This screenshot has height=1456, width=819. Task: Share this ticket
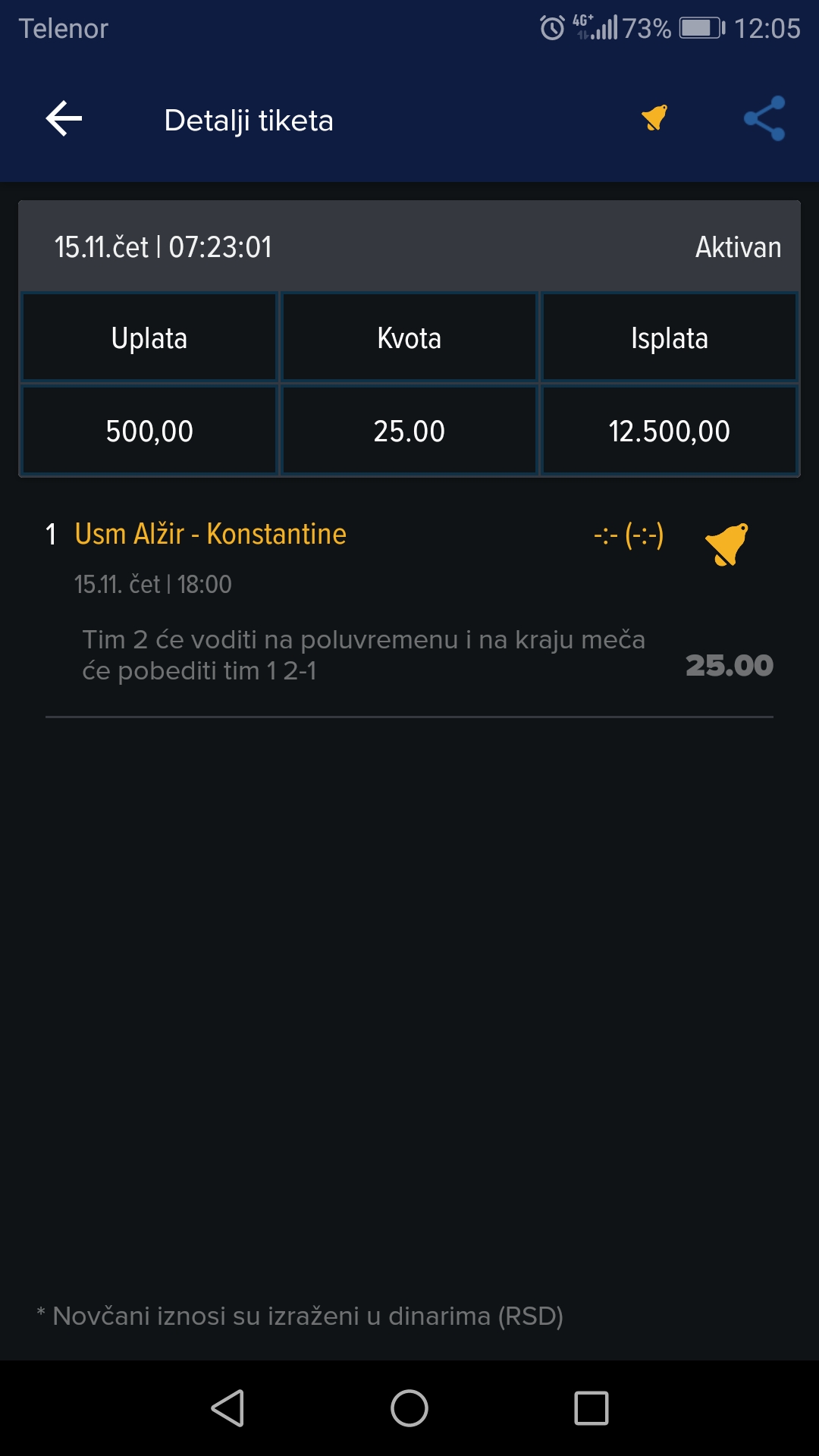tap(764, 118)
